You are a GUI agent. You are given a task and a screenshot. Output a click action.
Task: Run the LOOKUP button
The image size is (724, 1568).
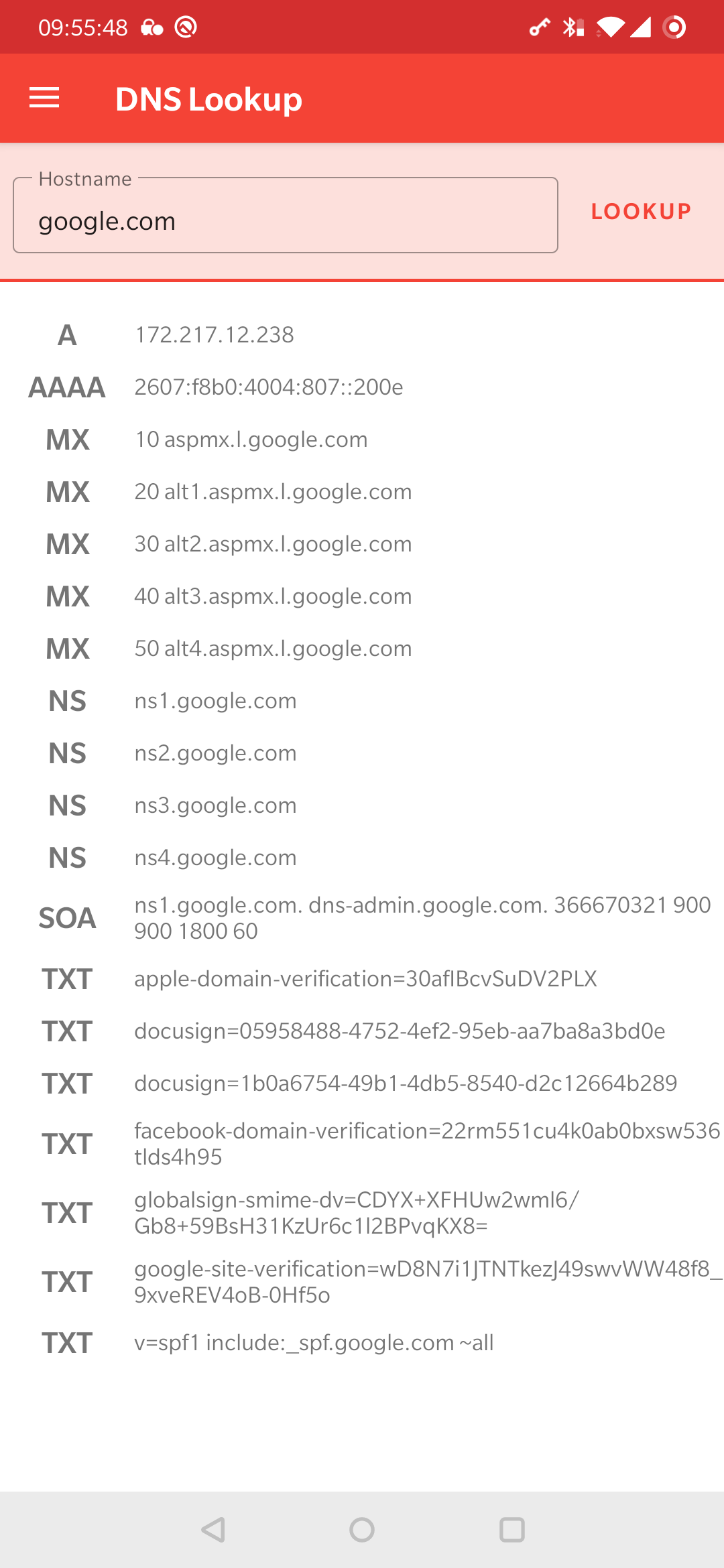click(640, 212)
